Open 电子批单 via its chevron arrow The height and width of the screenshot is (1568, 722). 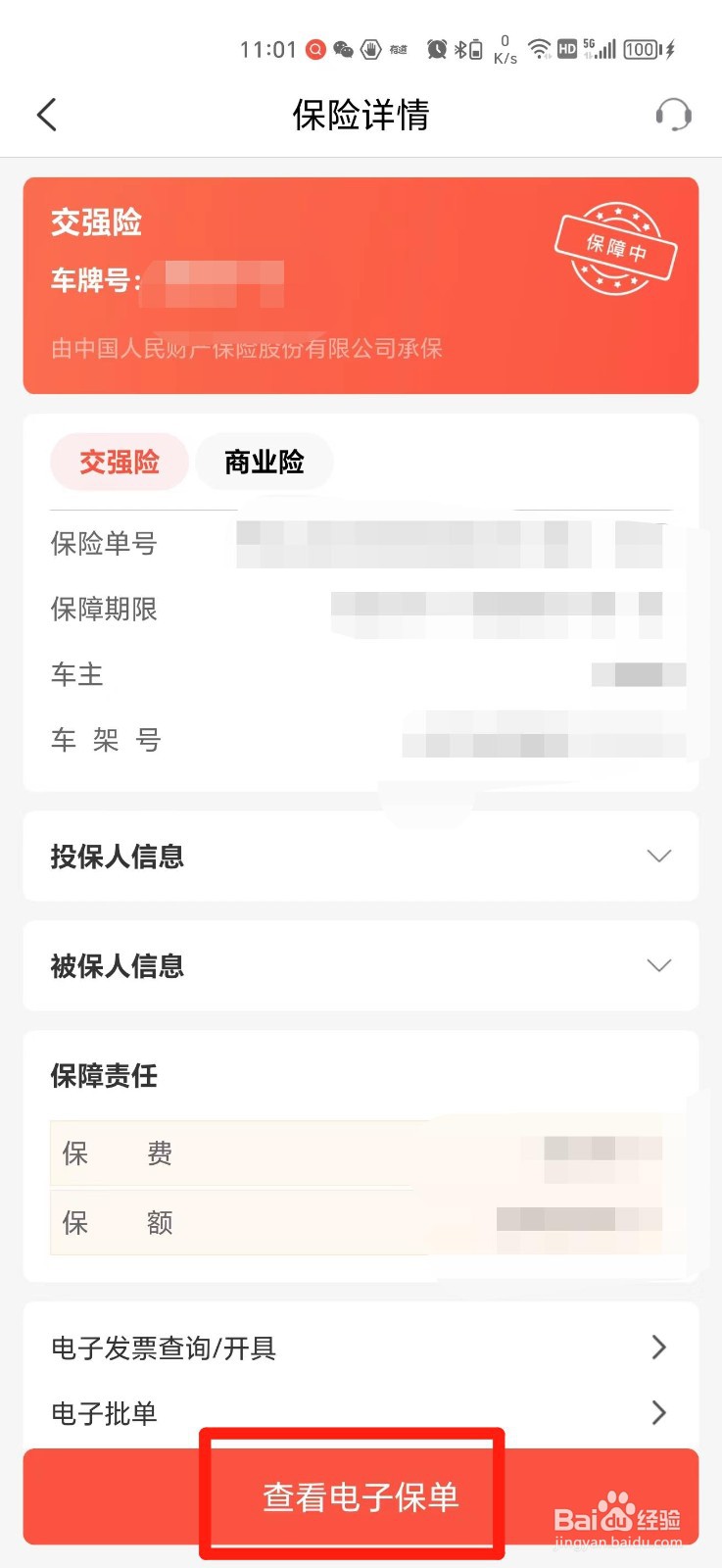tap(658, 1412)
